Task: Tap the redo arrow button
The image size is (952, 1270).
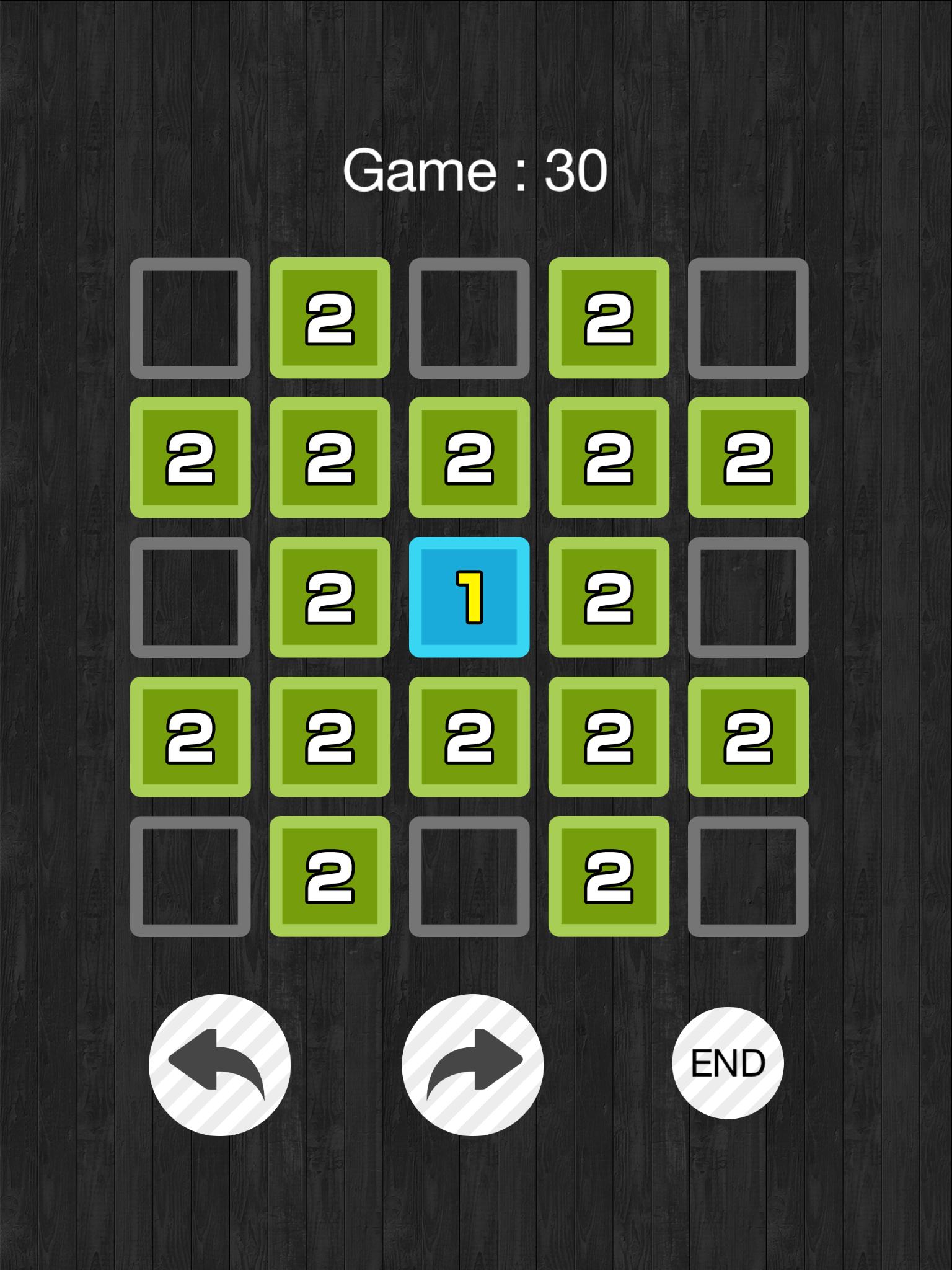Action: pyautogui.click(x=472, y=1065)
